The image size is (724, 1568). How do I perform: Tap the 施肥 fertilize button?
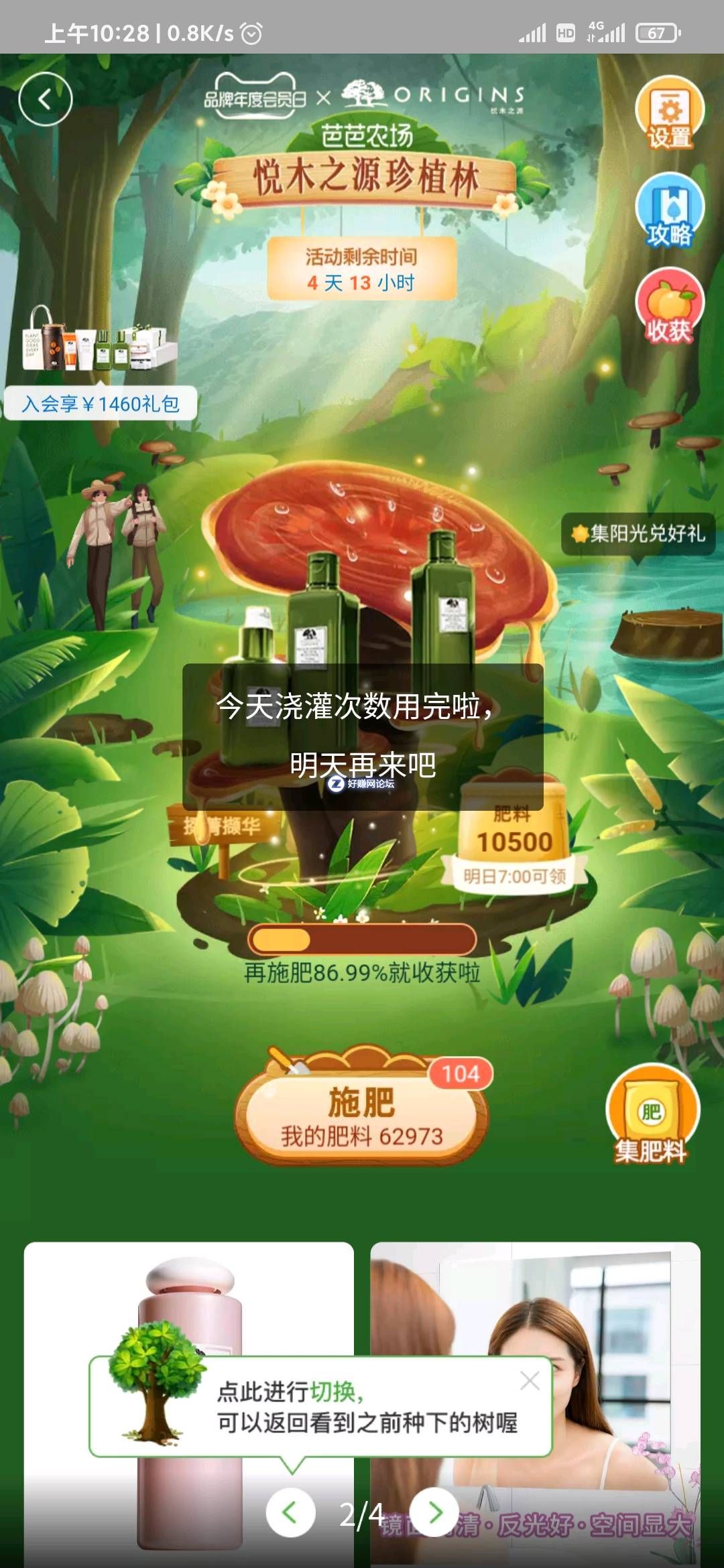(x=362, y=1114)
